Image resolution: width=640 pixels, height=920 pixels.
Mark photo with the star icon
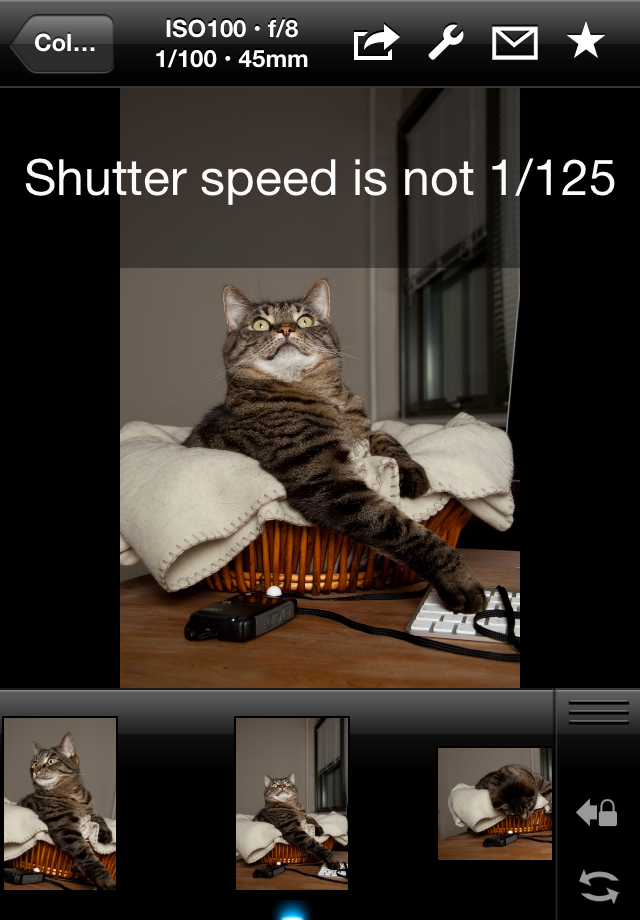tap(585, 42)
